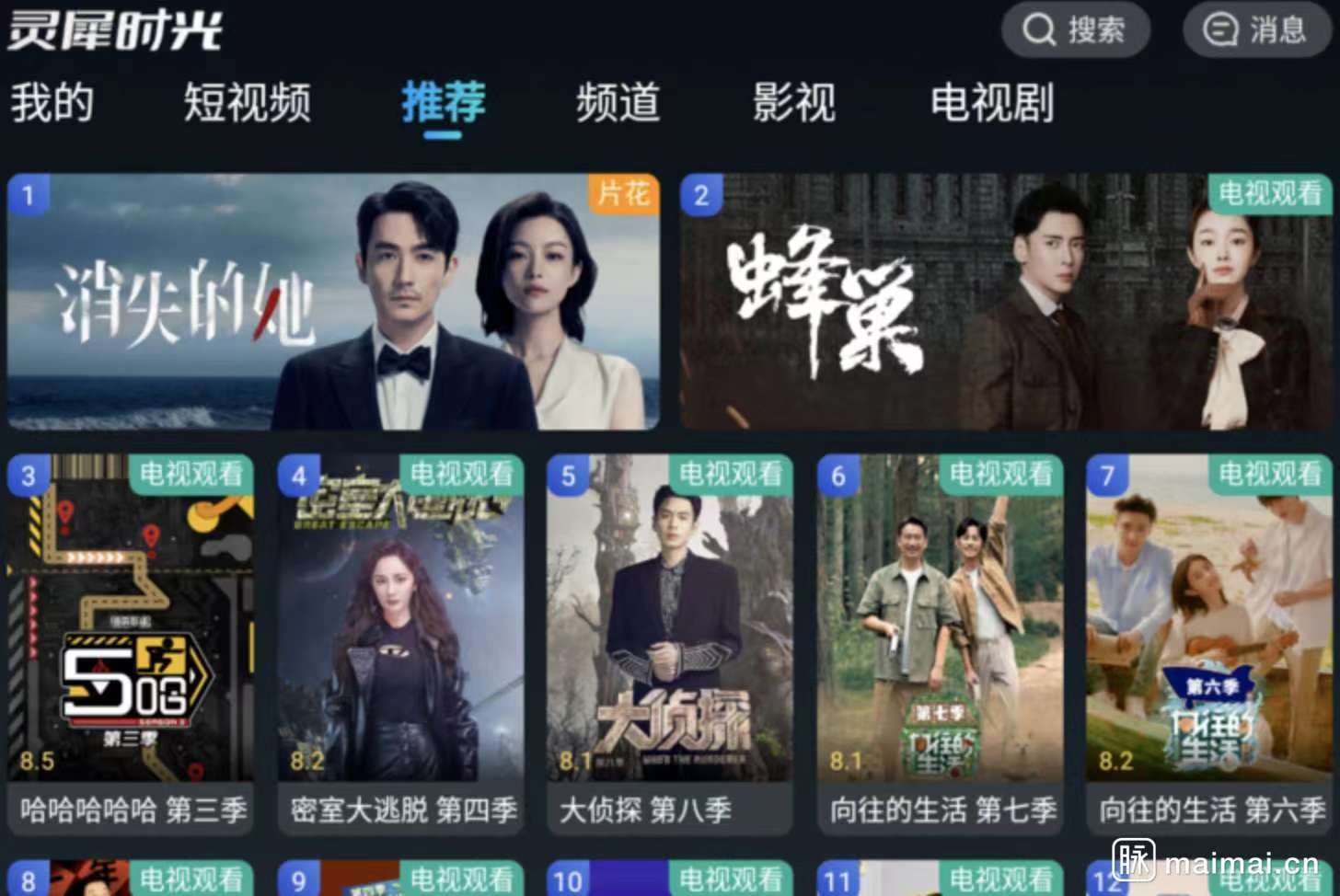The width and height of the screenshot is (1340, 896).
Task: Open 密室大逃脱 第四季 card
Action: pyautogui.click(x=400, y=644)
